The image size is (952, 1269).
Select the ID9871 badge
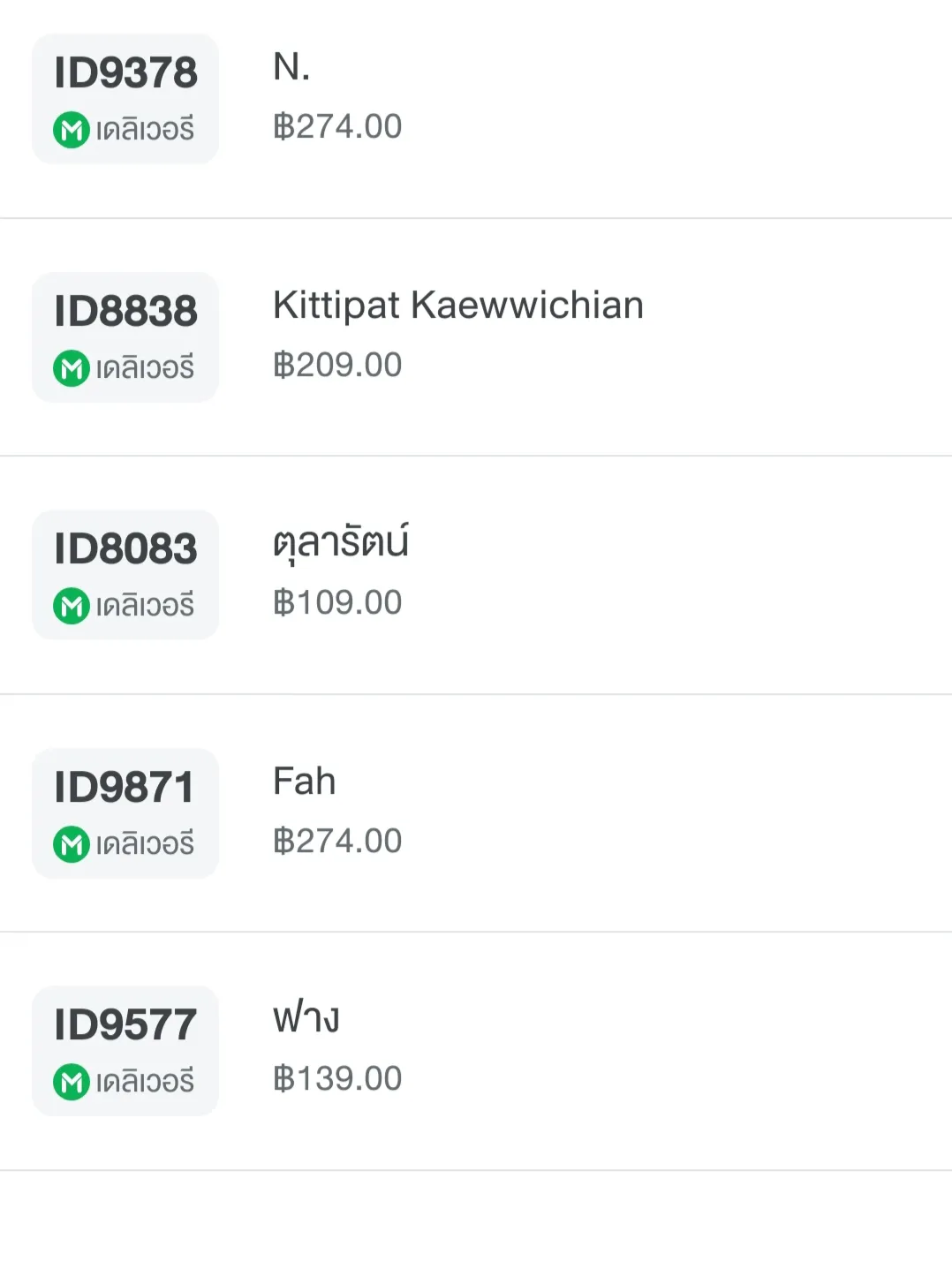(x=125, y=788)
